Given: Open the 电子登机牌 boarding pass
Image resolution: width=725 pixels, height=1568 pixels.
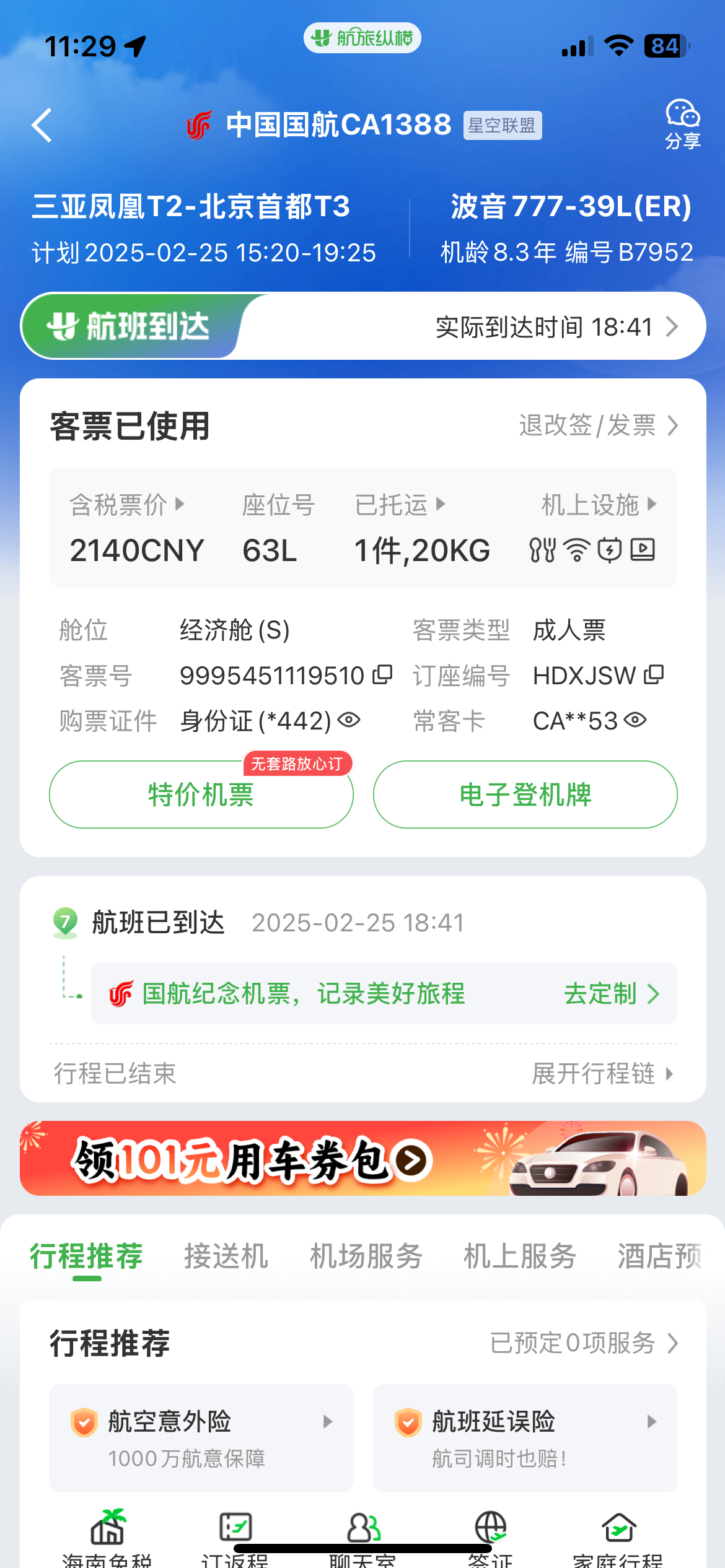Looking at the screenshot, I should click(525, 795).
